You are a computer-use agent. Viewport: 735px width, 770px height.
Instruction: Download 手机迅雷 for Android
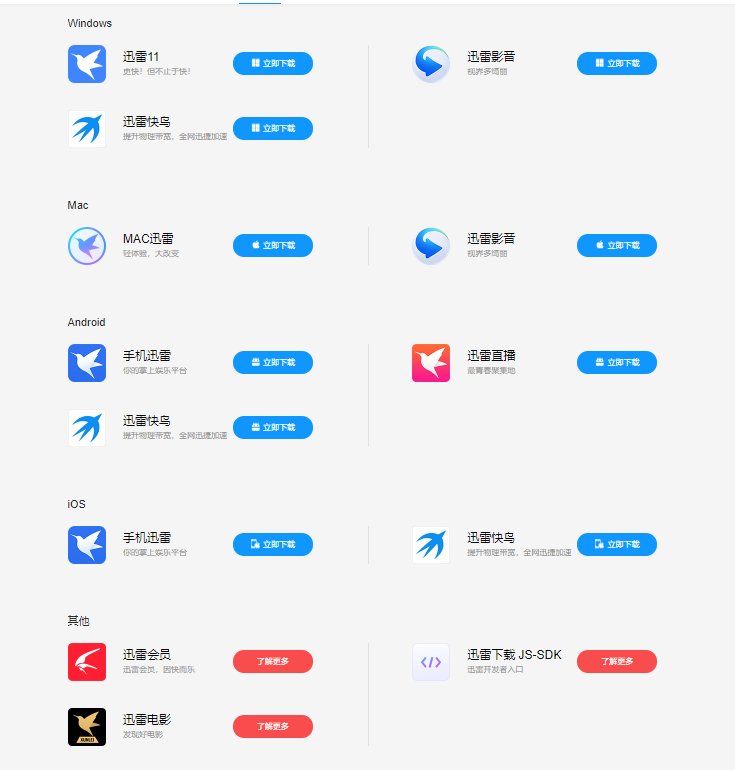(272, 362)
